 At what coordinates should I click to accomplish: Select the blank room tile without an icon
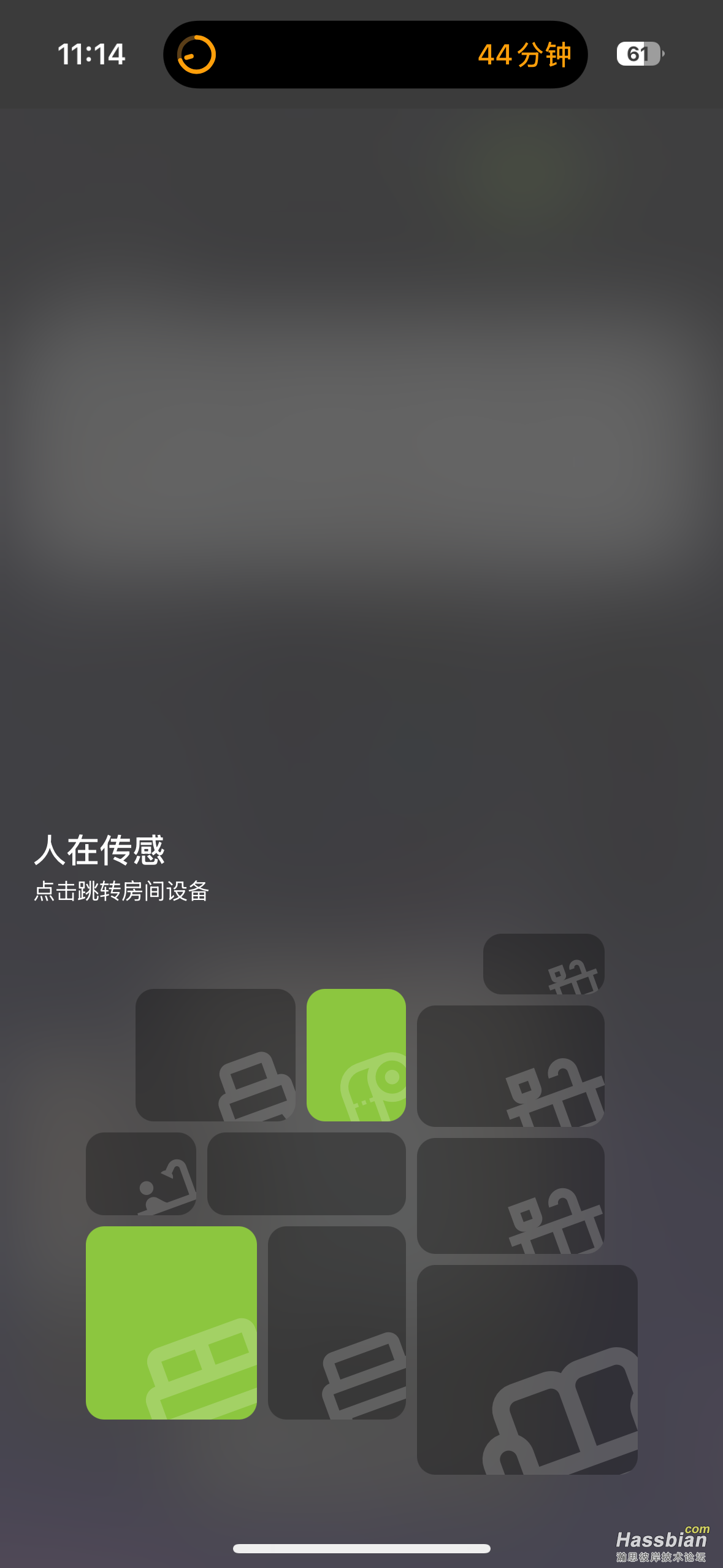pyautogui.click(x=307, y=1173)
